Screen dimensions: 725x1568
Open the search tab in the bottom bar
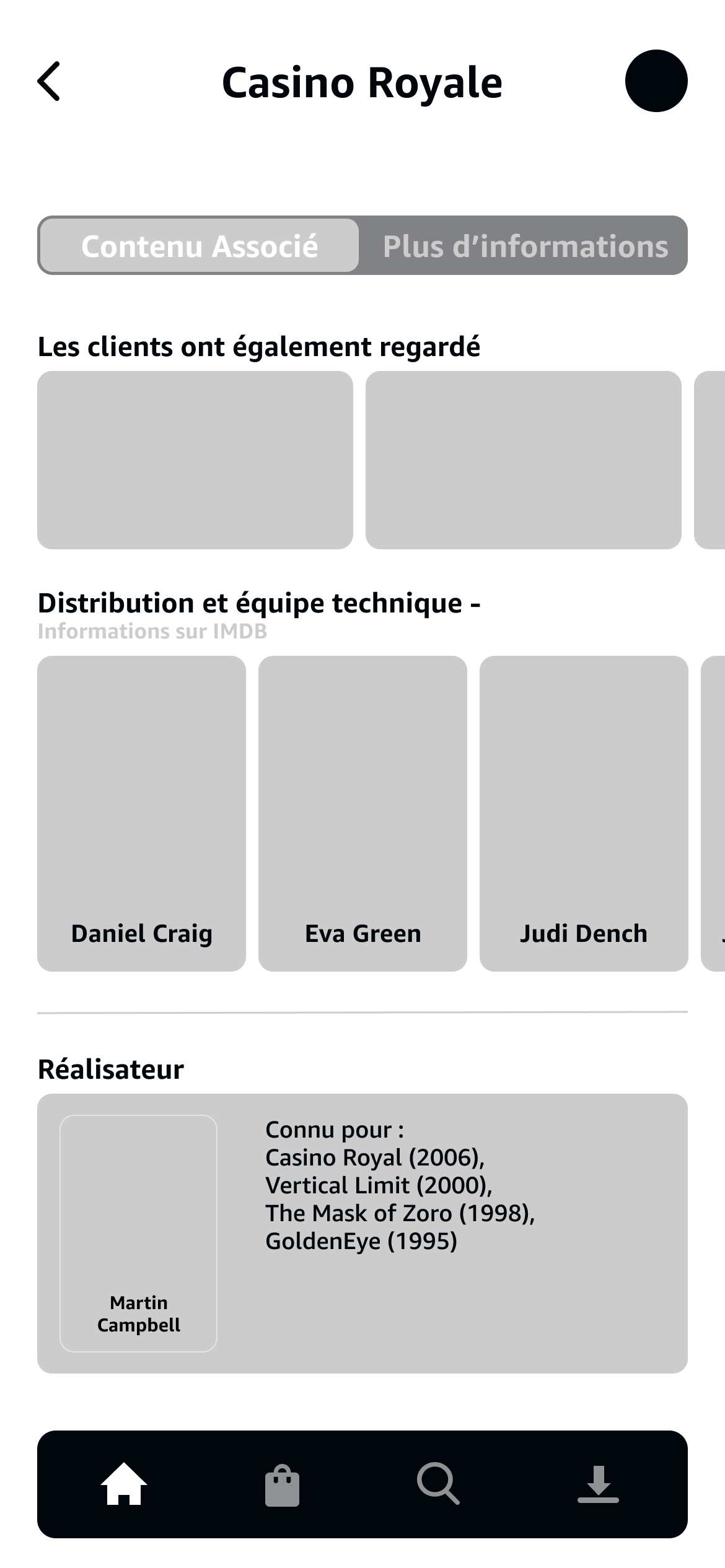(439, 1484)
